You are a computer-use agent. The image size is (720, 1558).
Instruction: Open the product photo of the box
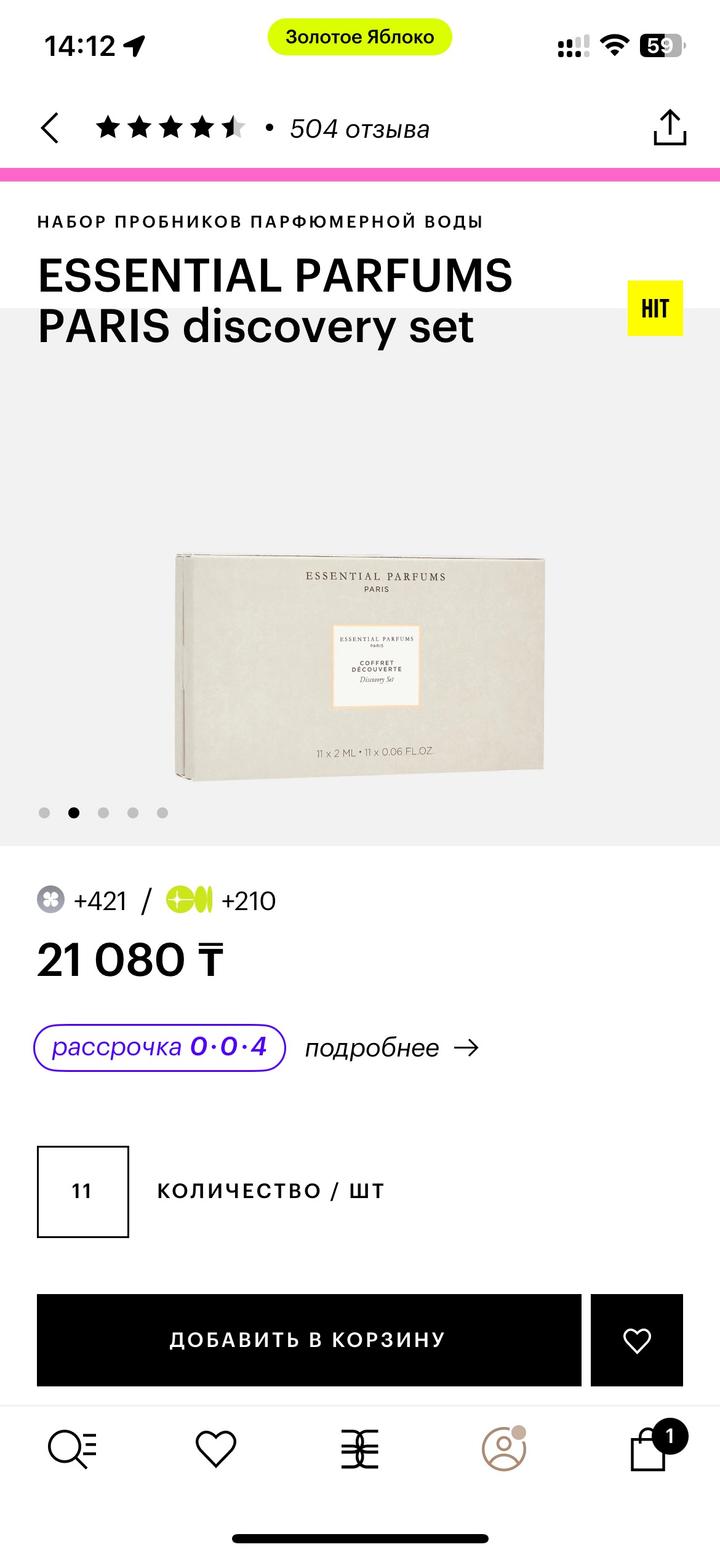click(x=360, y=665)
